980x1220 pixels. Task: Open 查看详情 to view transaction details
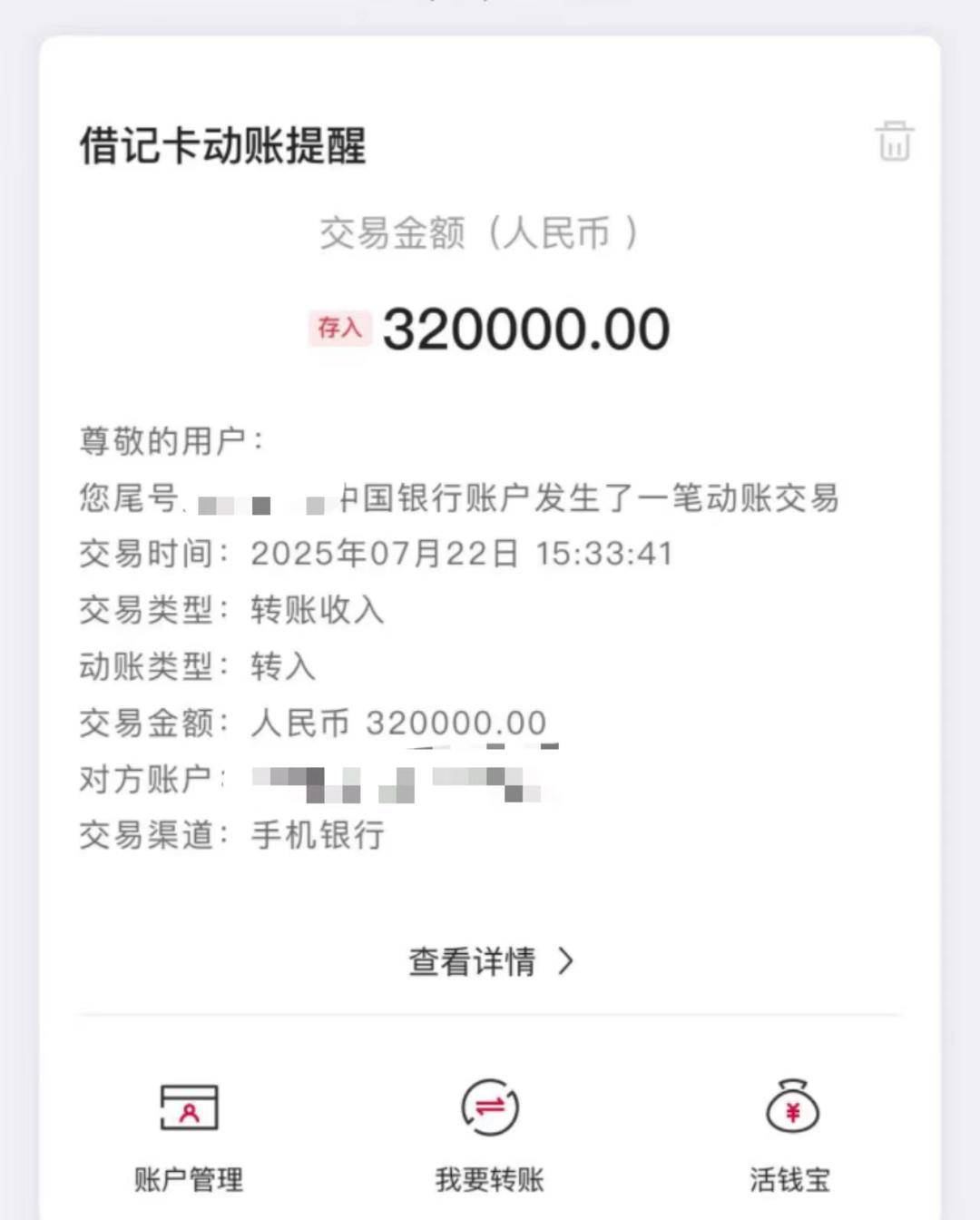[490, 961]
